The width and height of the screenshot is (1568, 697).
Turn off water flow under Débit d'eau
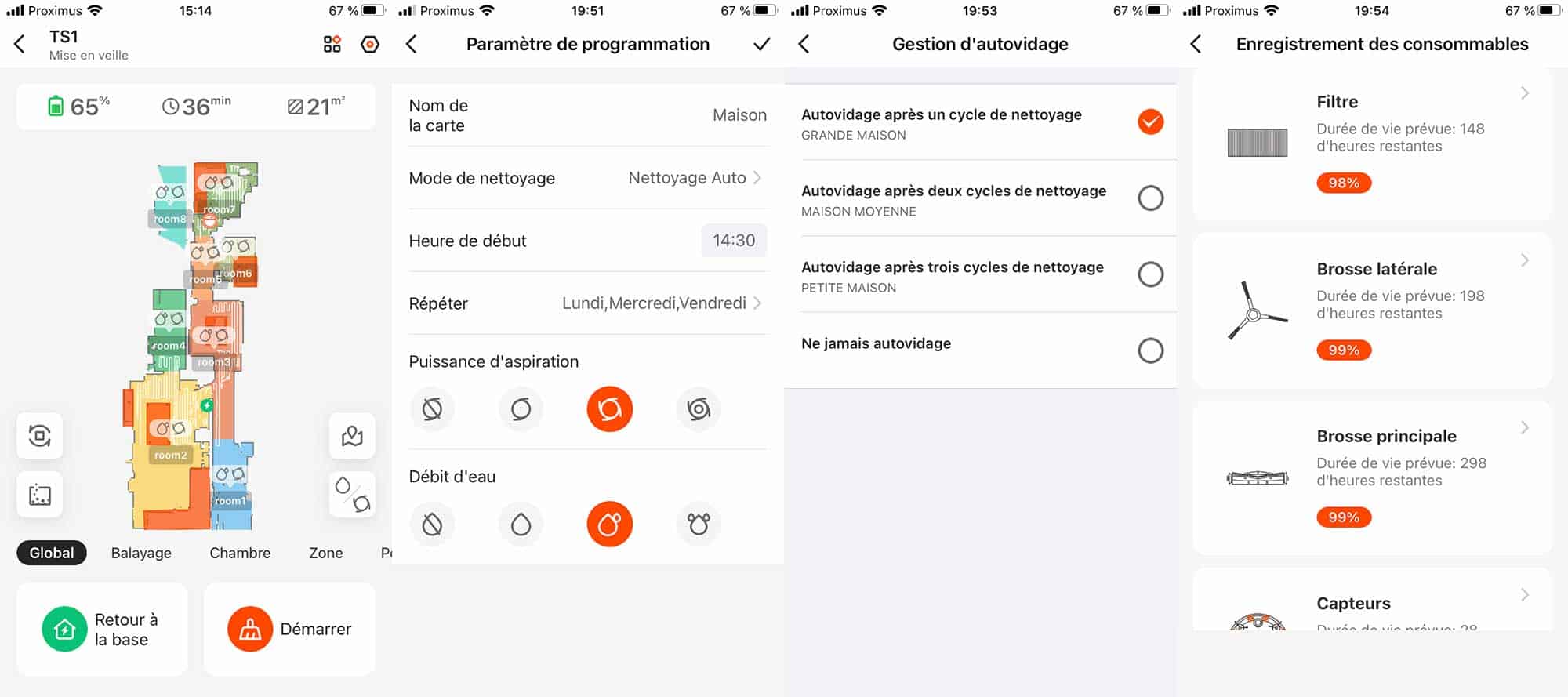tap(432, 524)
